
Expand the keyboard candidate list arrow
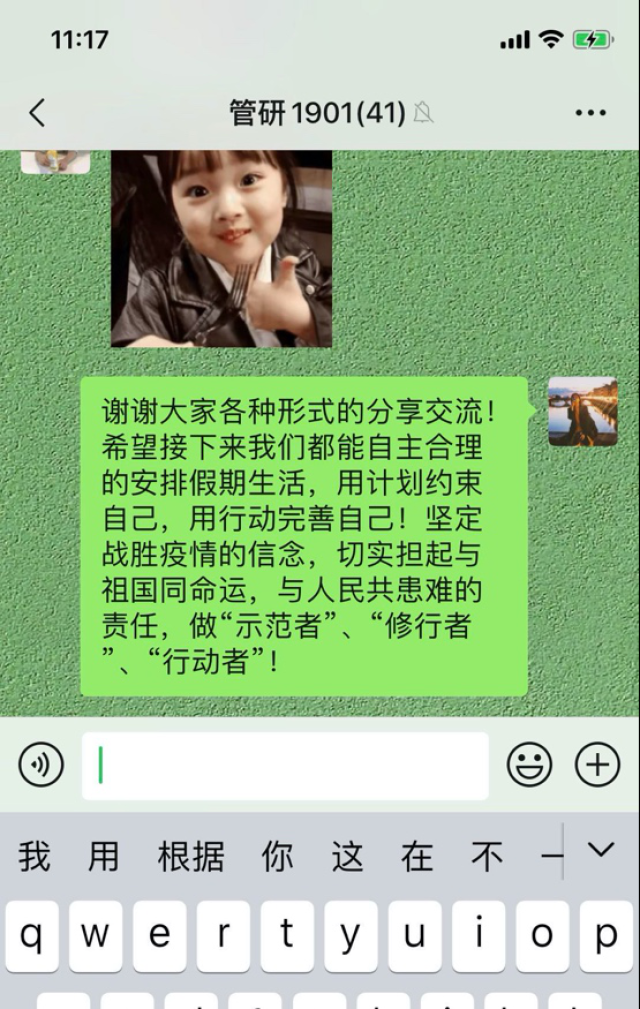pyautogui.click(x=600, y=851)
